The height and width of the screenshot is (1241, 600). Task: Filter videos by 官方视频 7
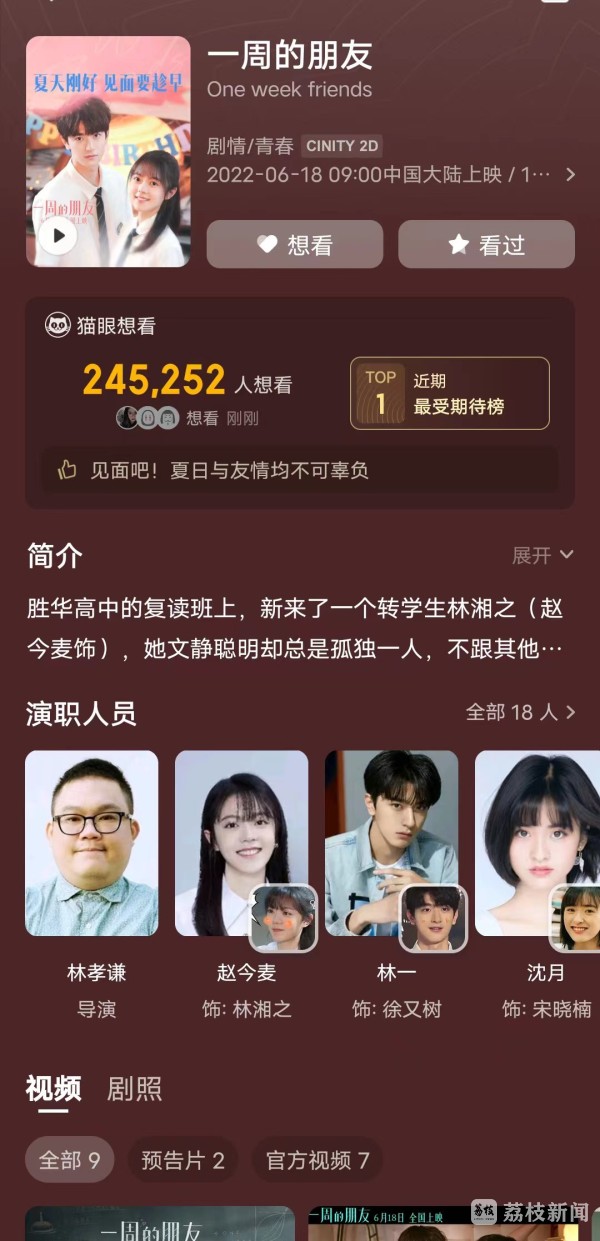click(317, 1160)
